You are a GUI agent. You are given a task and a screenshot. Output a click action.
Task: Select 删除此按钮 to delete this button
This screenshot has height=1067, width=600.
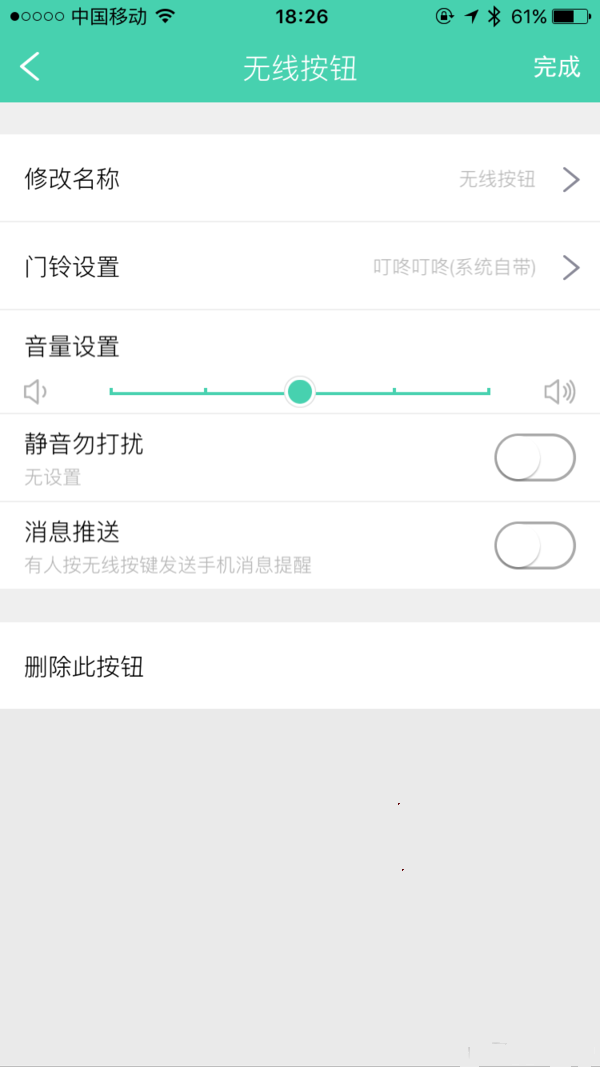point(300,666)
